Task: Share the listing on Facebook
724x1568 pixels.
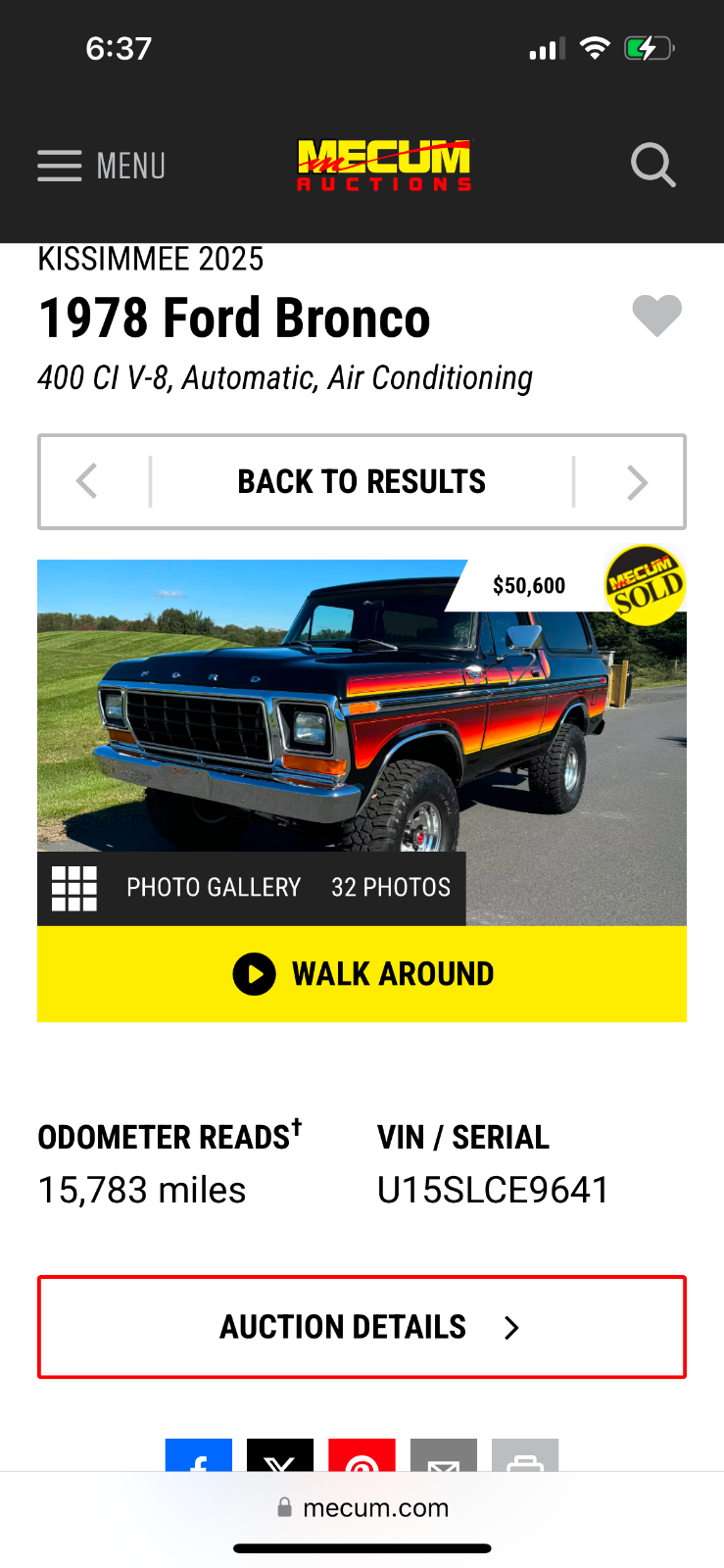Action: coord(199,1455)
